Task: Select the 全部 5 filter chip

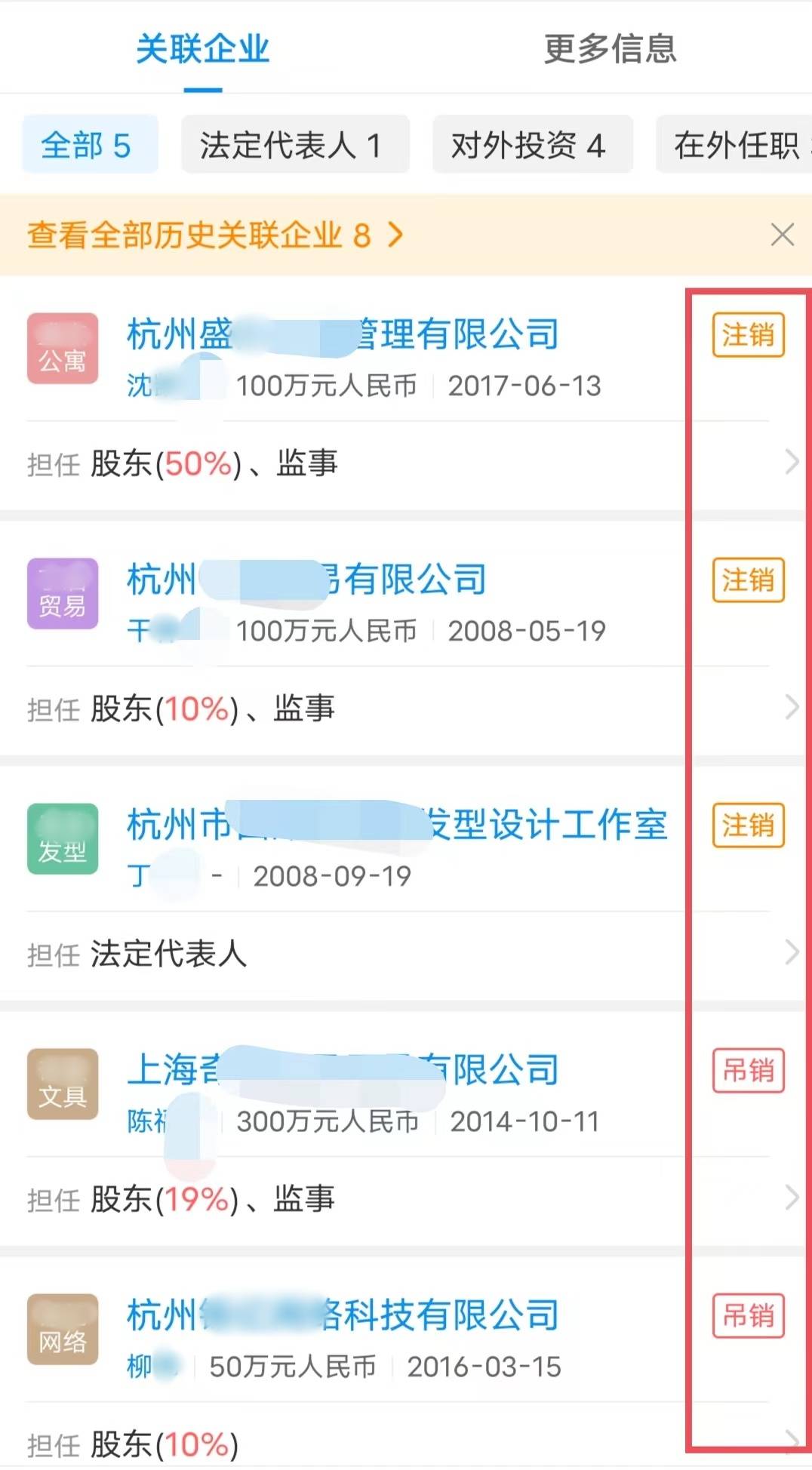Action: click(87, 145)
